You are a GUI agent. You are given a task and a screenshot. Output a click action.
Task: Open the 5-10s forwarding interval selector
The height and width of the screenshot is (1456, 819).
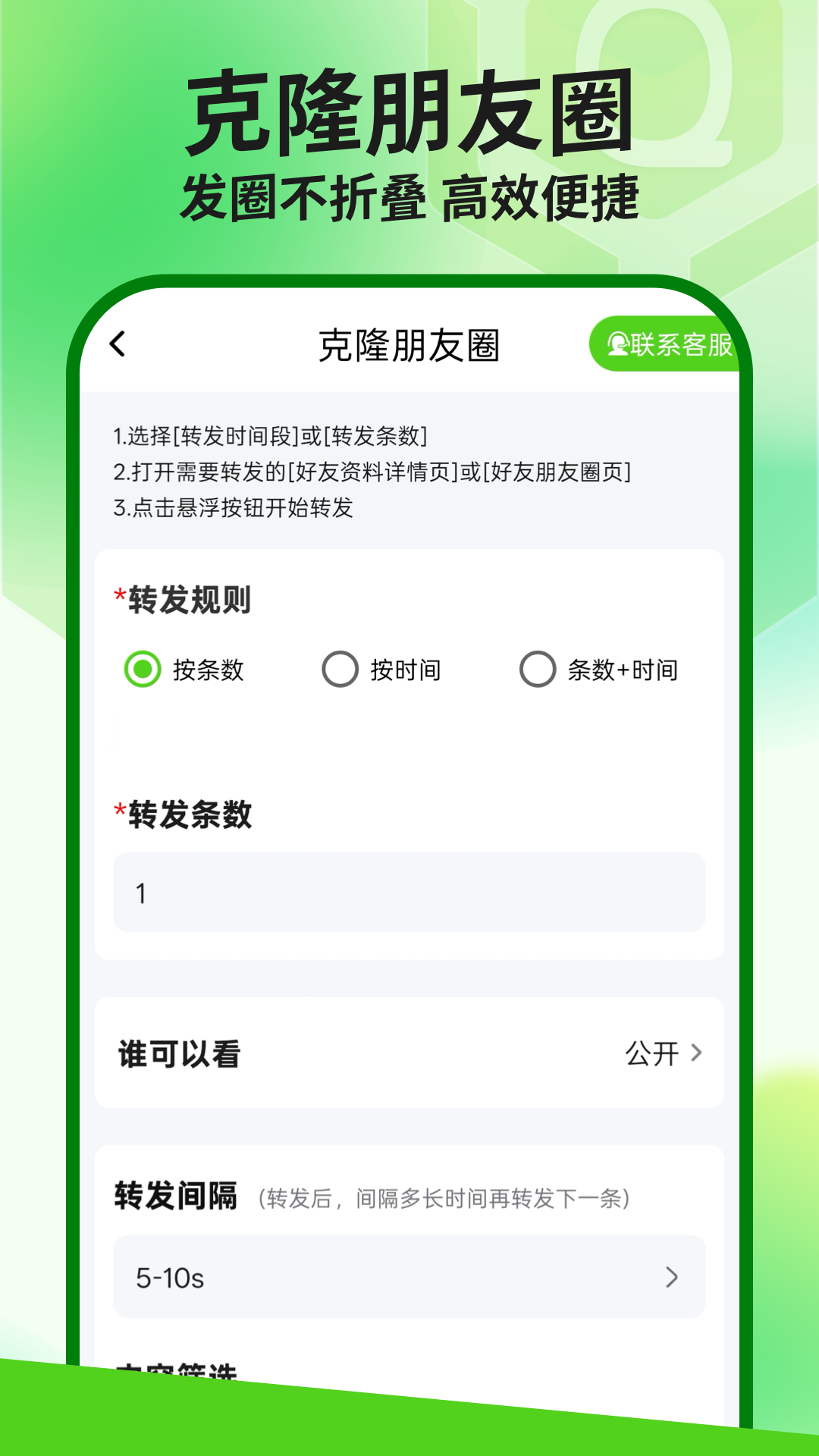pos(409,1276)
